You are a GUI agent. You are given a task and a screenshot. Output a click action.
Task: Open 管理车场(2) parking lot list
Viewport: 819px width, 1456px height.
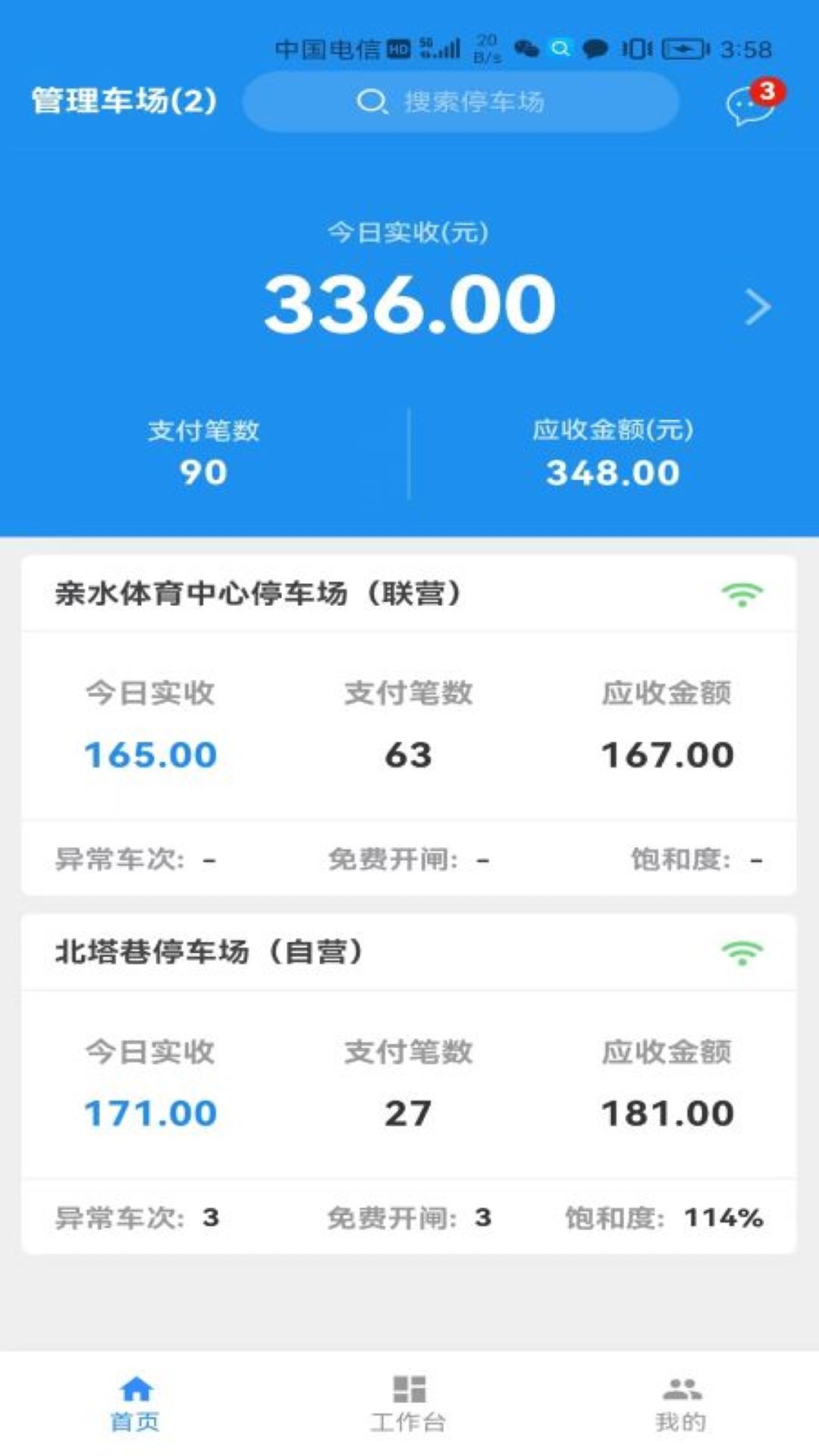point(124,101)
